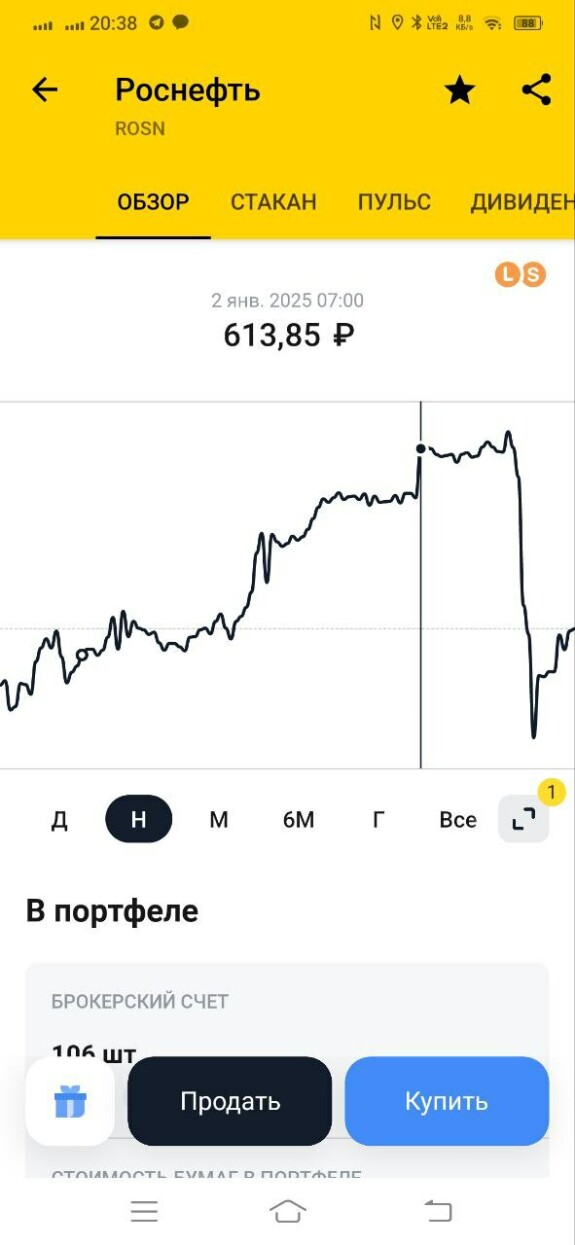575x1245 pixels.
Task: Open the Пульс tab
Action: click(x=394, y=202)
